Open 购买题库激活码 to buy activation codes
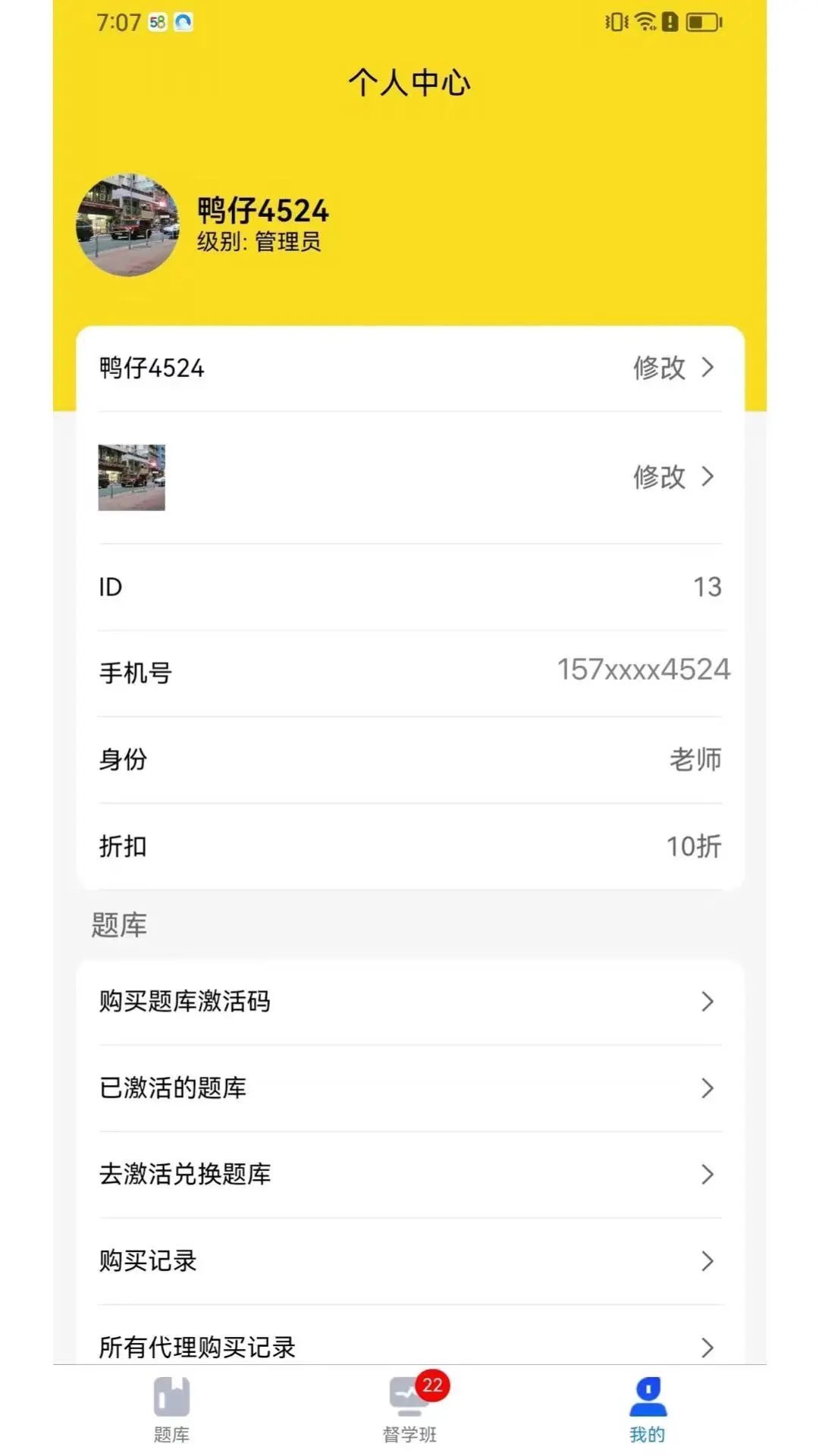This screenshot has width=819, height=1456. pos(409,1001)
